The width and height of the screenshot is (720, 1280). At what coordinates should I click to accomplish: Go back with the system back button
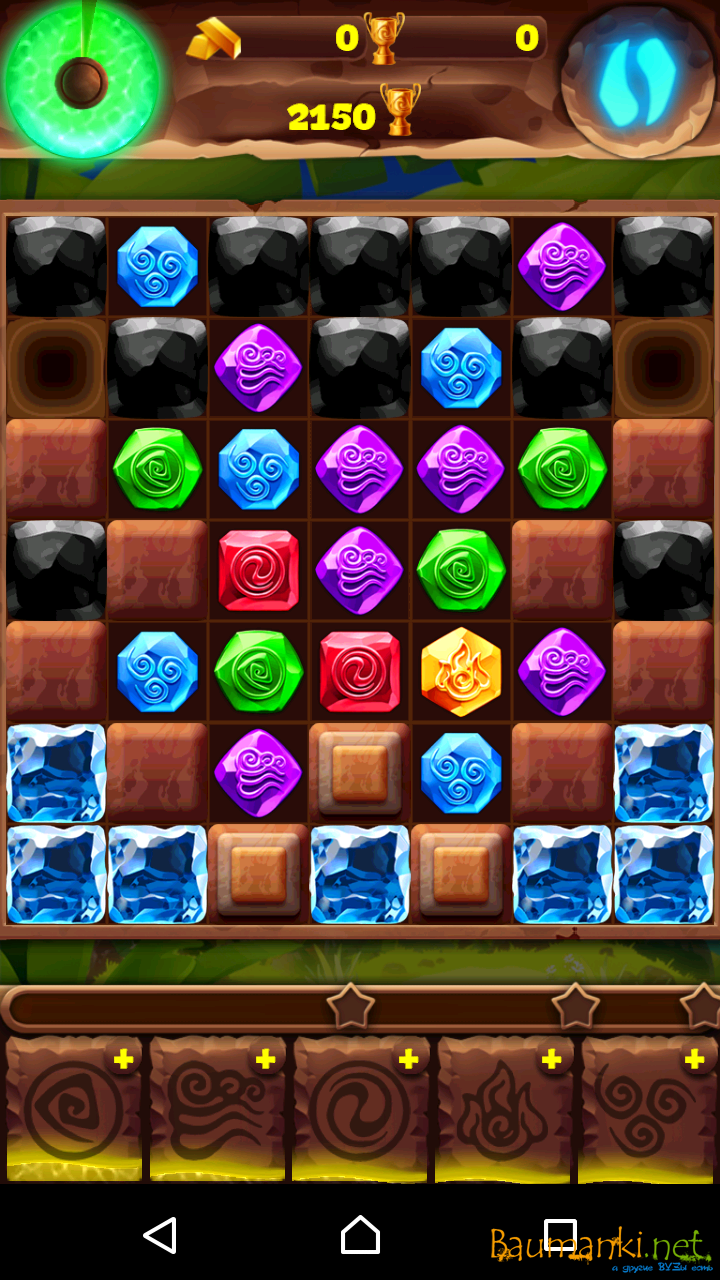pyautogui.click(x=160, y=1235)
